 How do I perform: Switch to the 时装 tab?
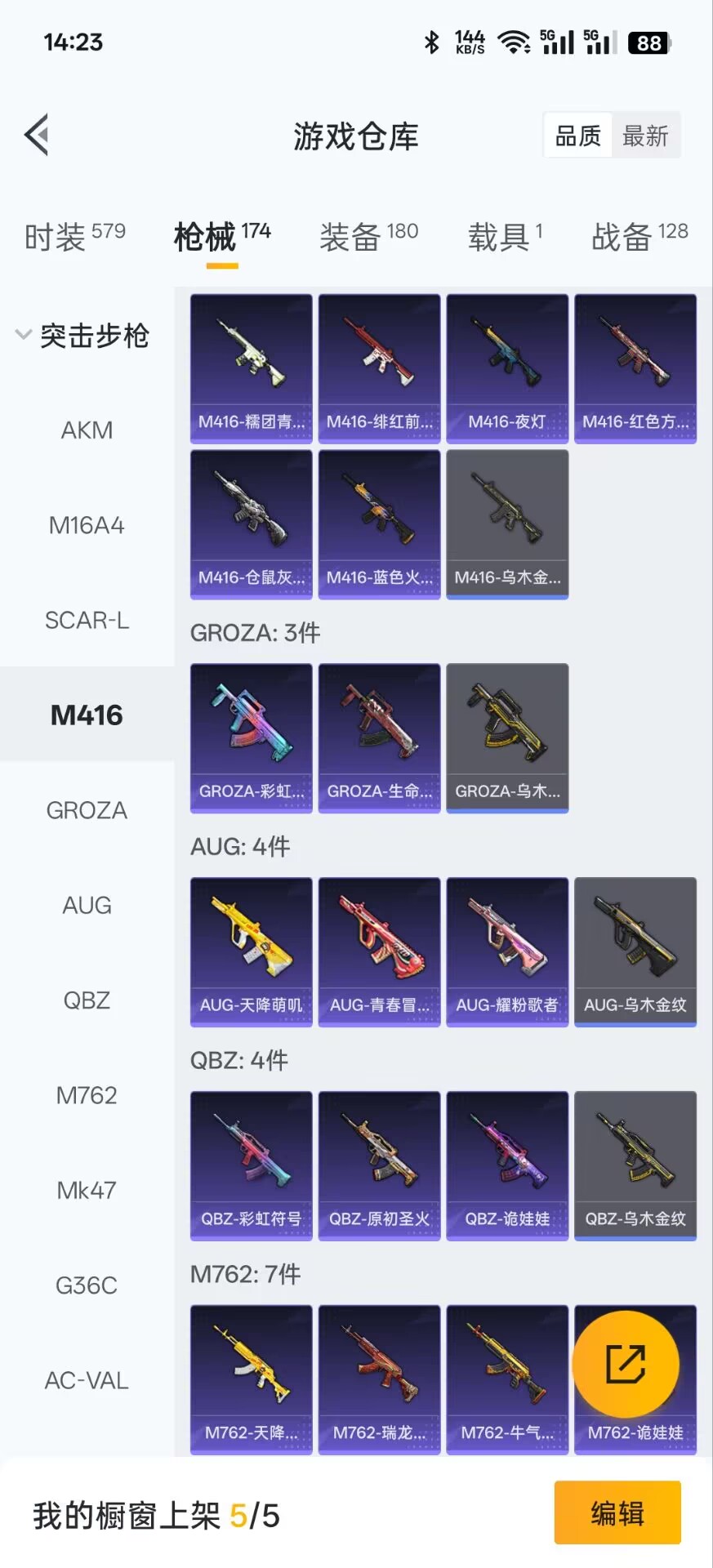(x=74, y=237)
